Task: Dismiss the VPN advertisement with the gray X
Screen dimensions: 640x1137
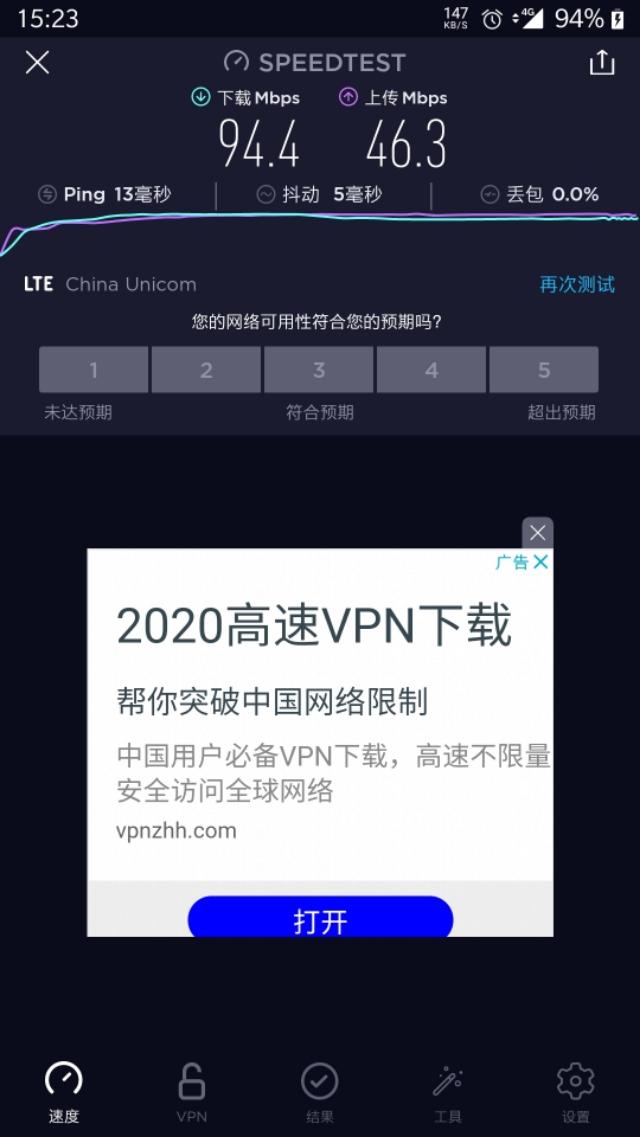Action: (x=537, y=532)
